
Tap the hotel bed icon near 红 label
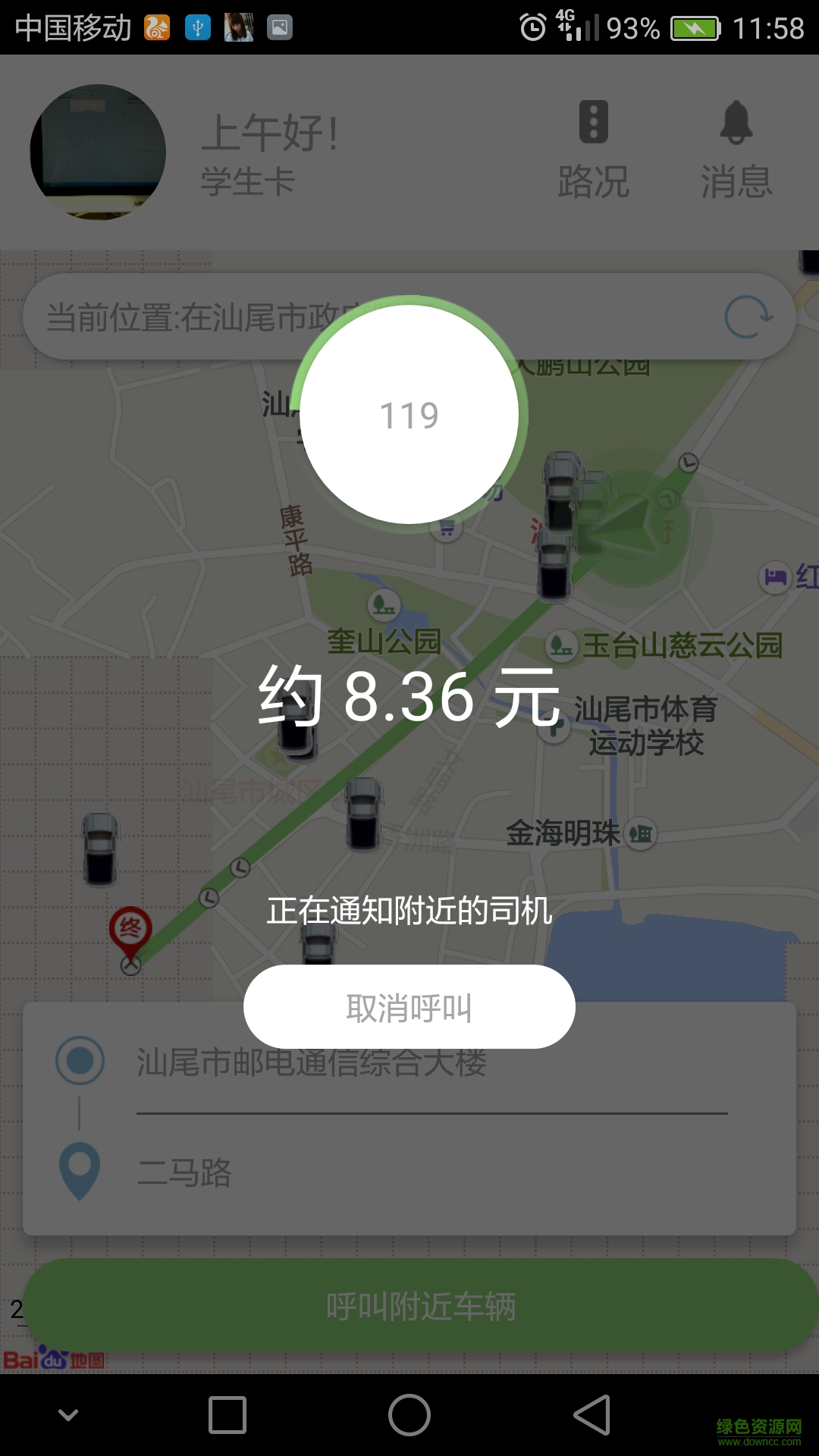pyautogui.click(x=776, y=579)
